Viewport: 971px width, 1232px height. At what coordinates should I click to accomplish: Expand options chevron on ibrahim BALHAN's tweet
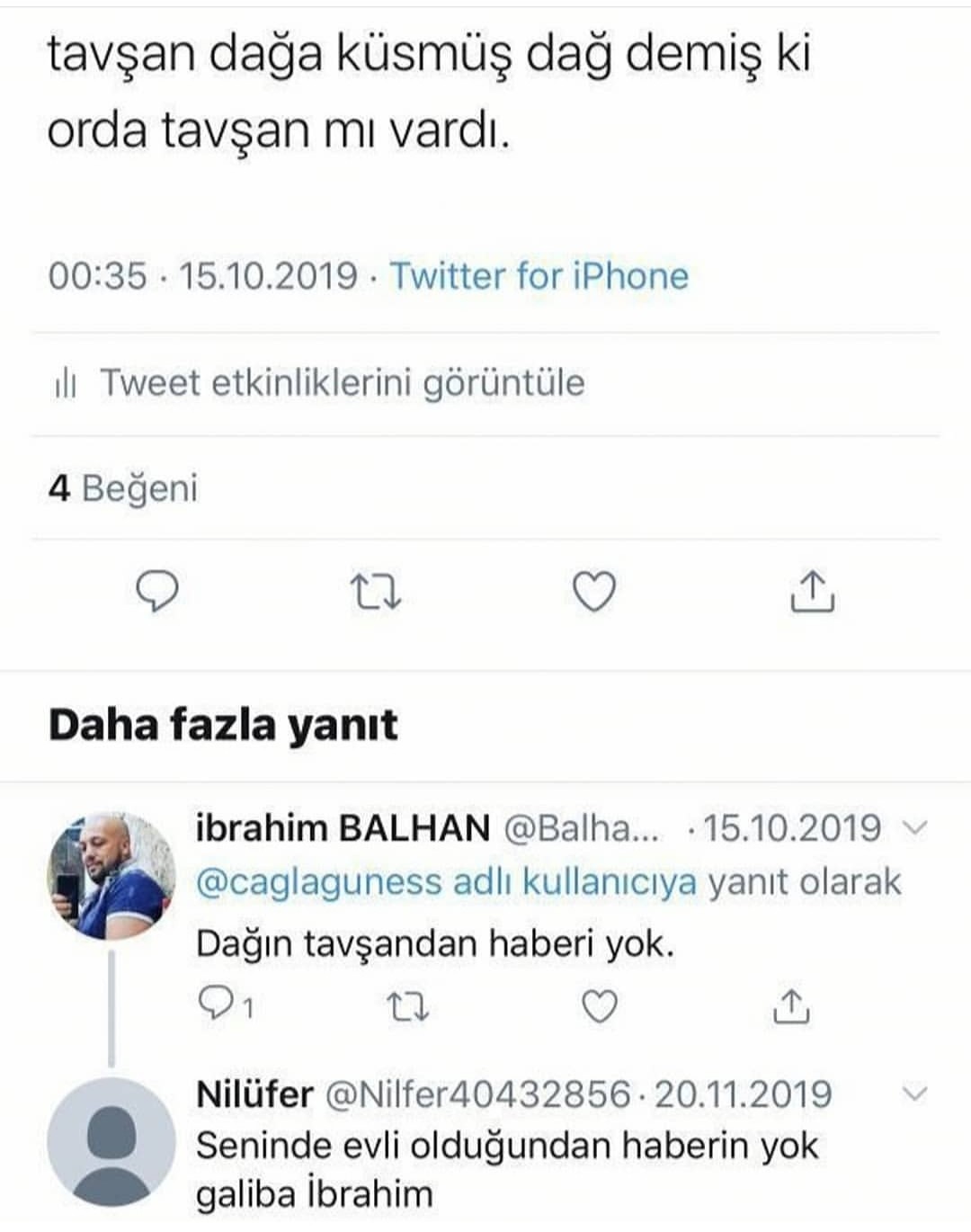point(913,827)
